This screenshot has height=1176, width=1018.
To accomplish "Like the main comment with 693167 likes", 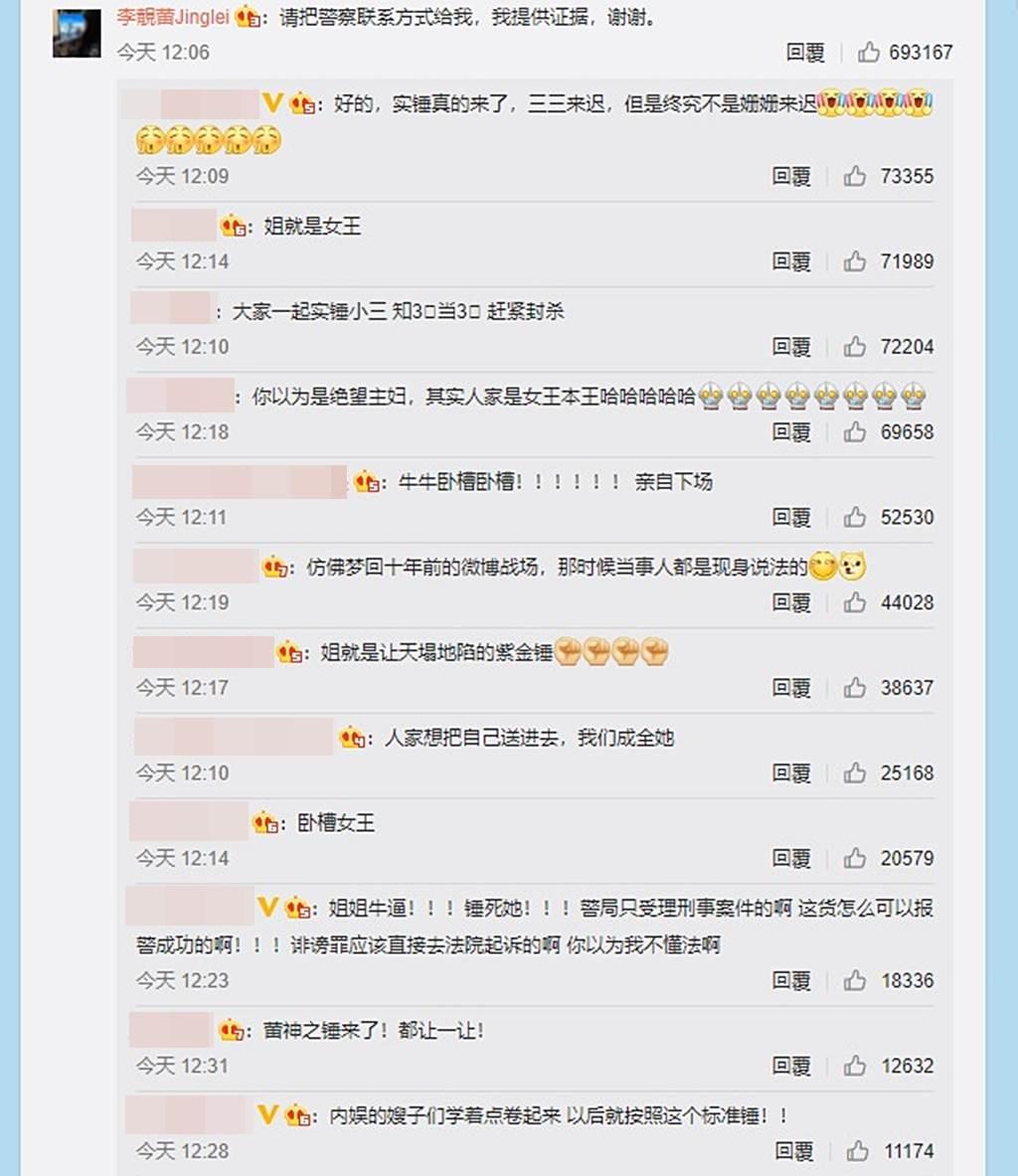I will tap(869, 52).
